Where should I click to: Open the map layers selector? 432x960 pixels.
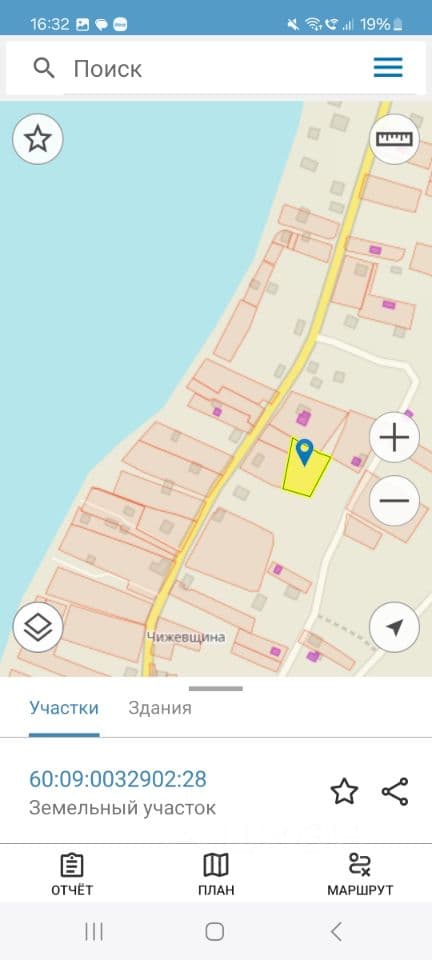coord(37,627)
